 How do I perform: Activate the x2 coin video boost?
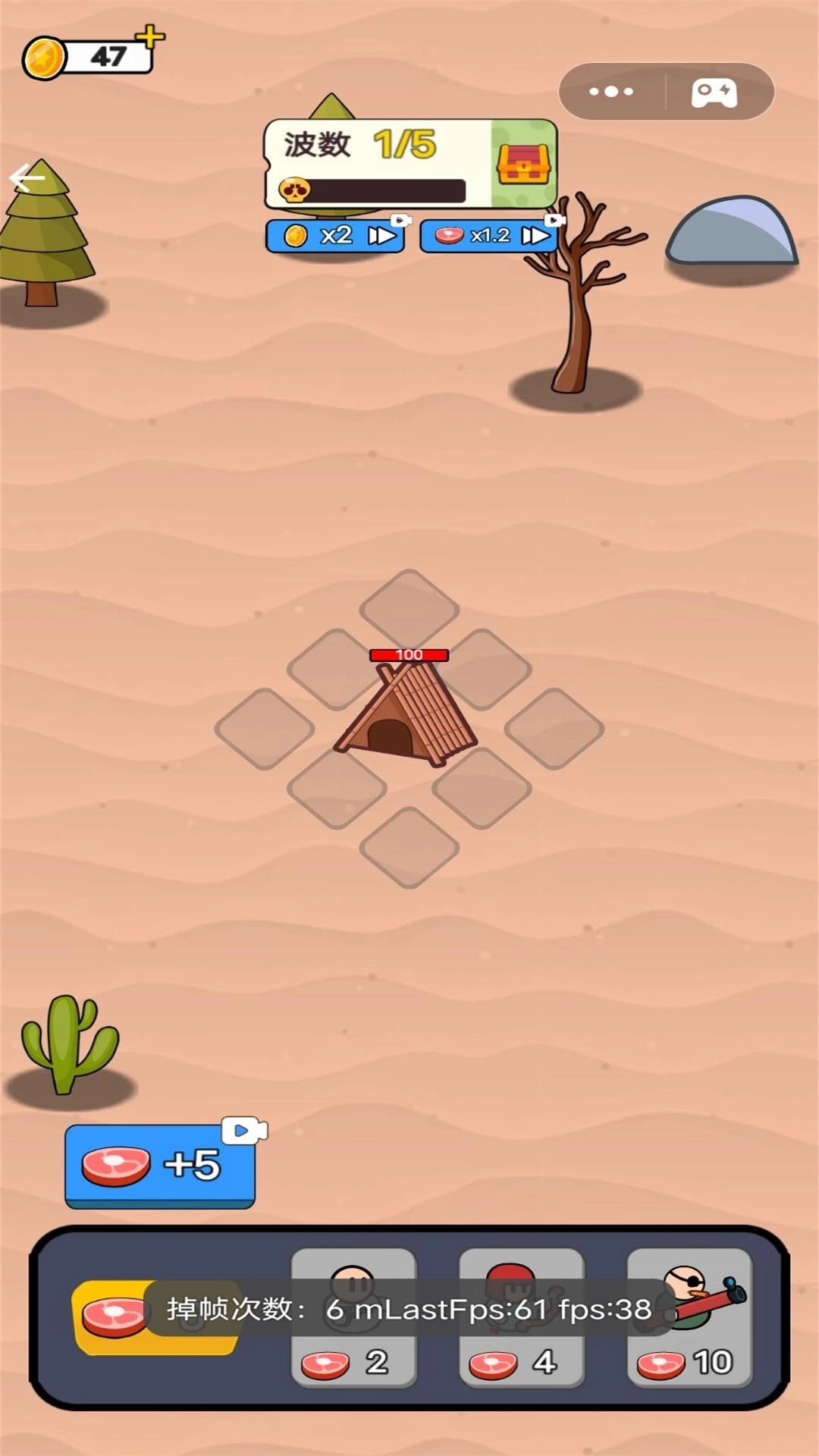(x=335, y=236)
